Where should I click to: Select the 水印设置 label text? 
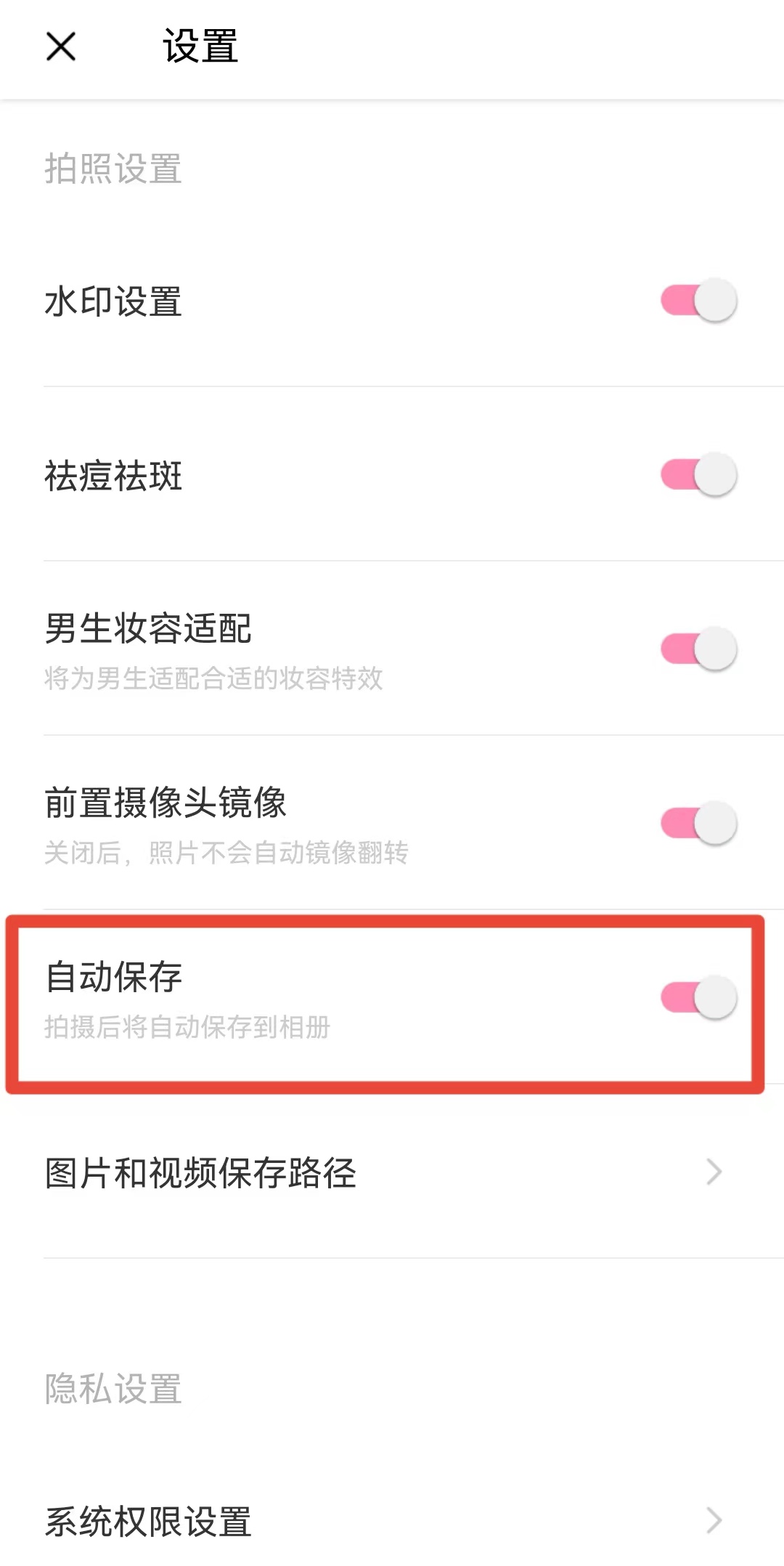113,300
